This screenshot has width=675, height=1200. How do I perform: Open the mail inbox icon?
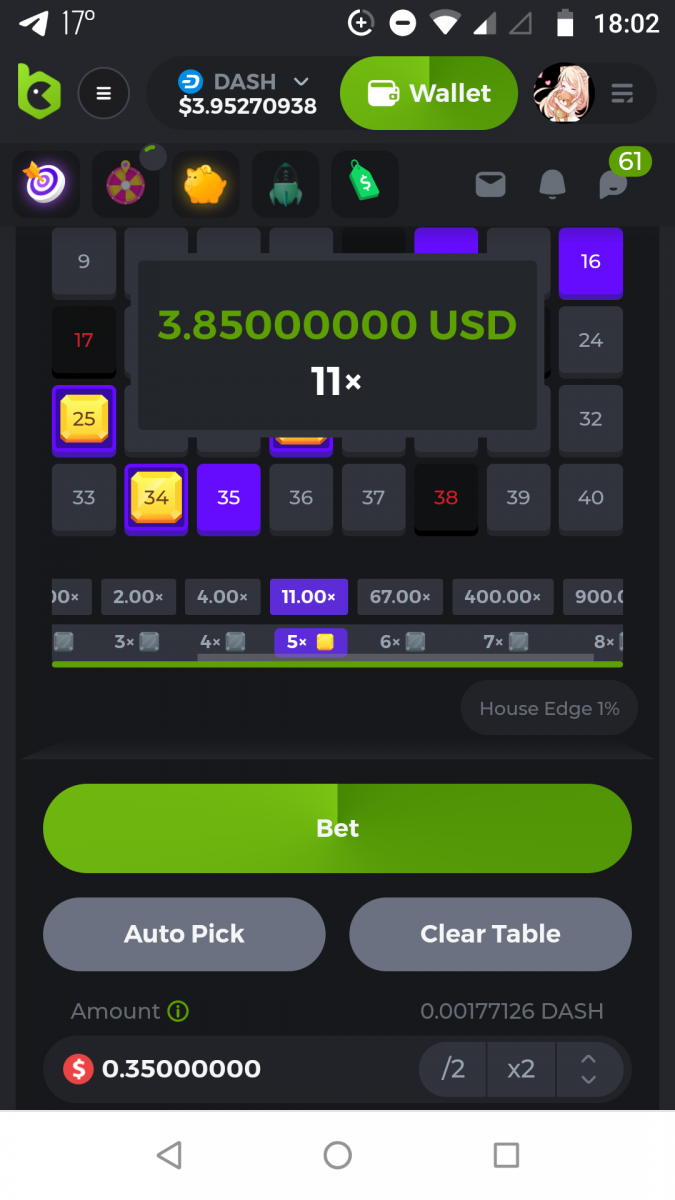[x=490, y=184]
